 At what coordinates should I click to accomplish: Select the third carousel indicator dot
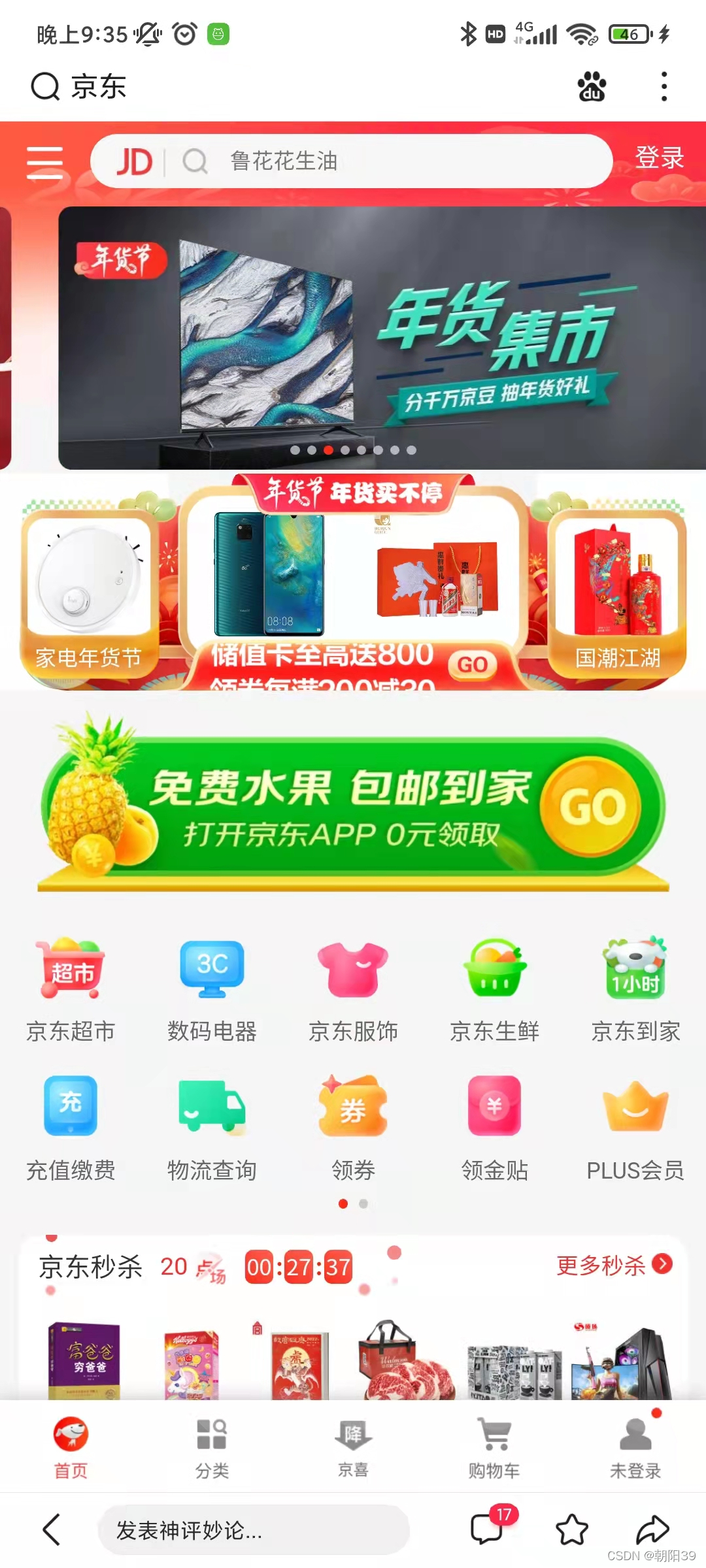329,449
